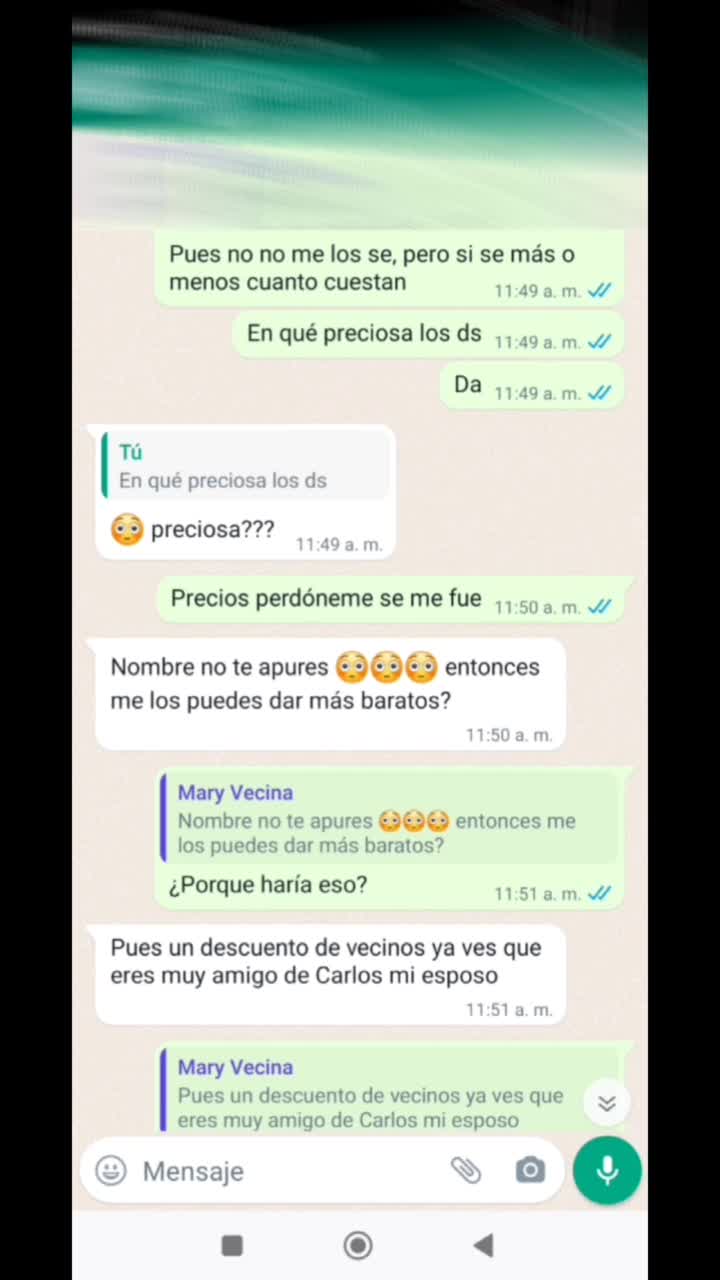Go back with the system back button

(483, 1245)
